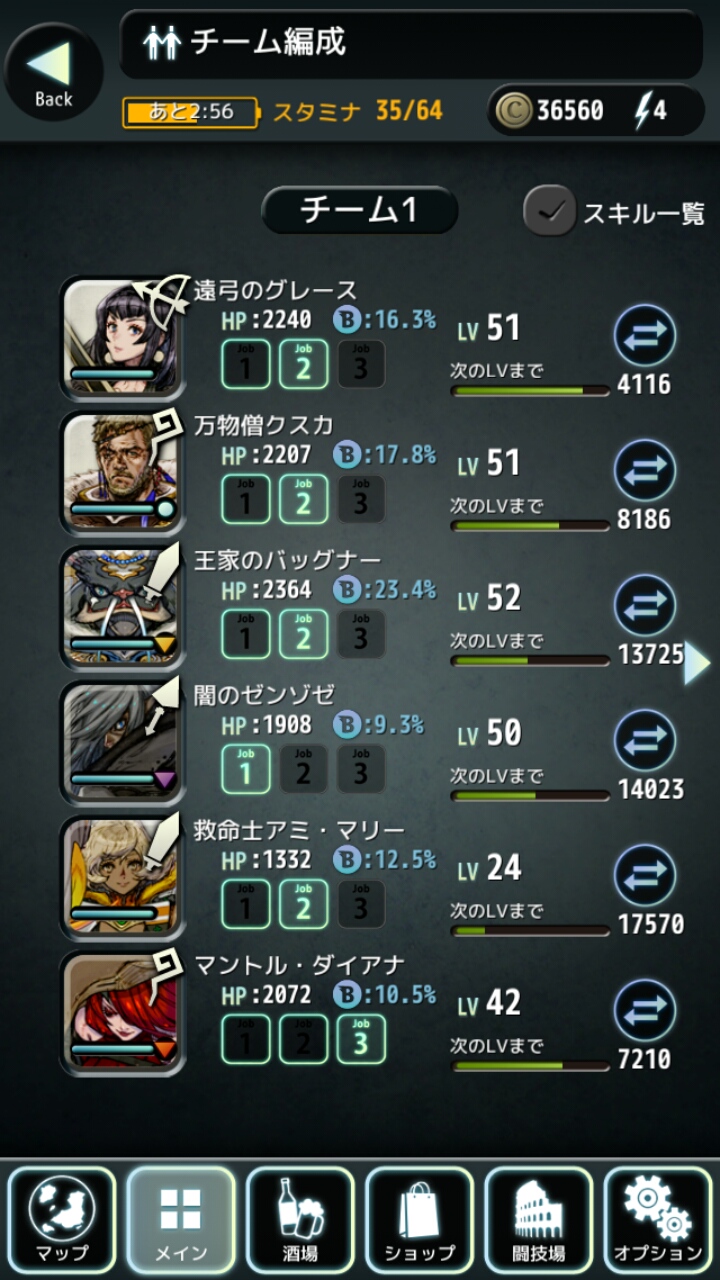Select Job 1 for 遠弓のグレース

246,364
